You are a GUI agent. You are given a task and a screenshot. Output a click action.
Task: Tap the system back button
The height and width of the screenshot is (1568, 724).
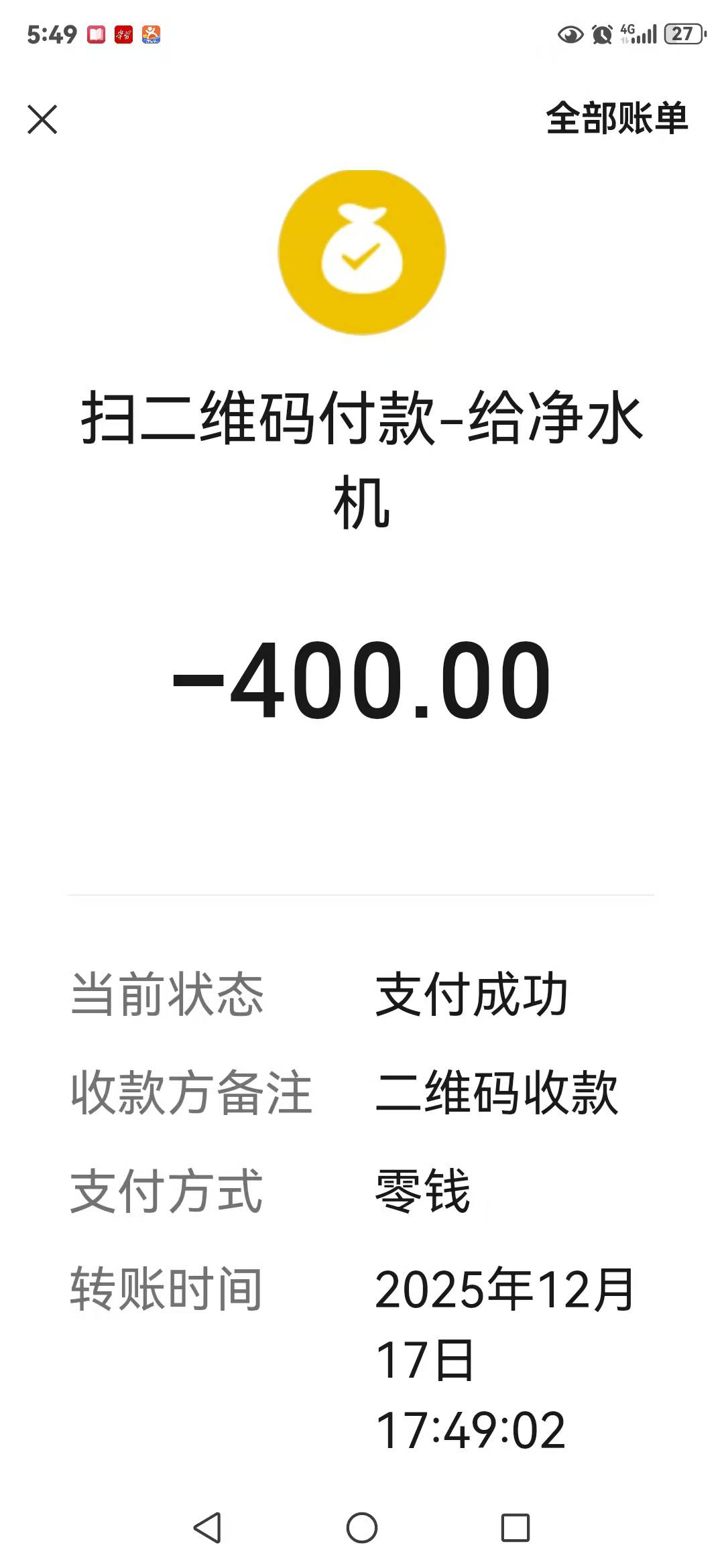207,1527
